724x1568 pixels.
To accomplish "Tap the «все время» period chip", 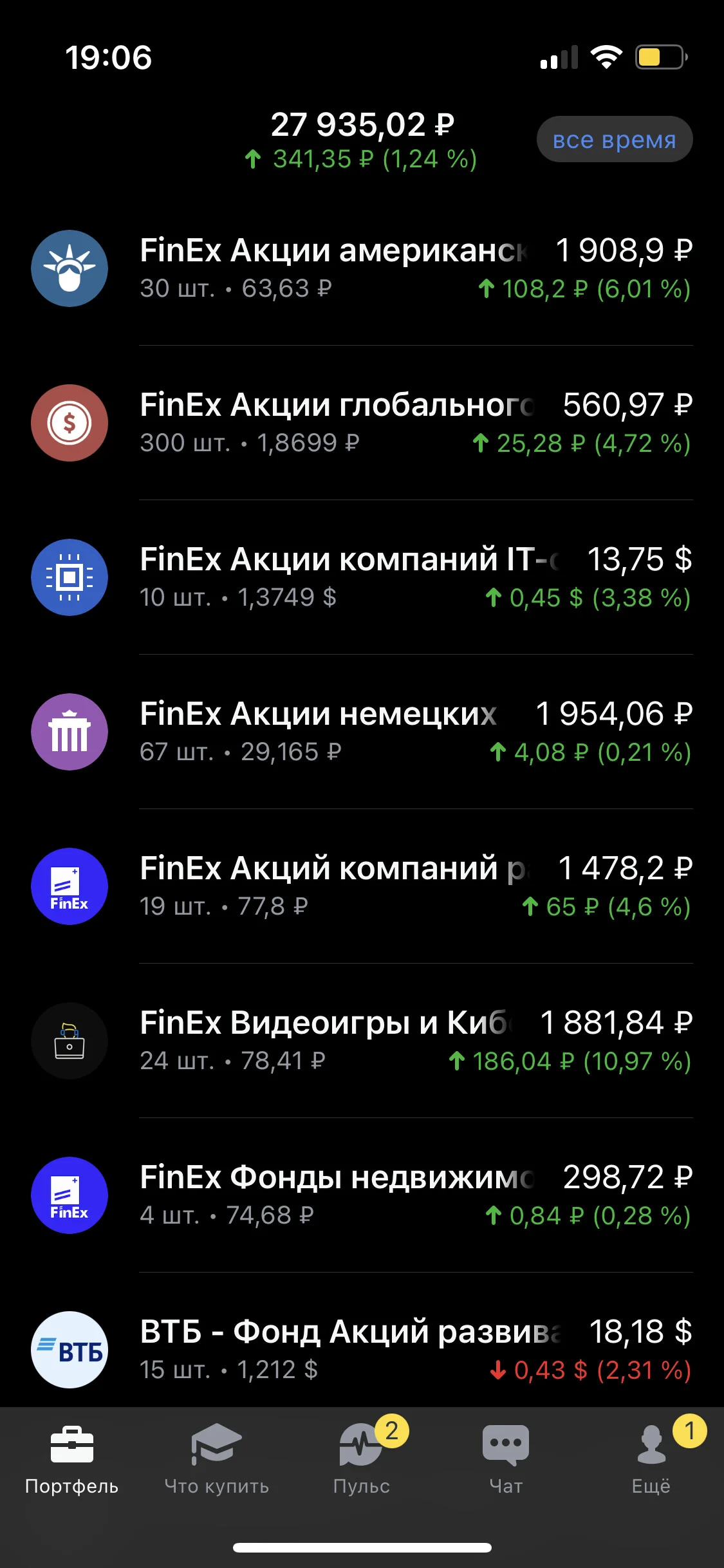I will click(x=615, y=139).
